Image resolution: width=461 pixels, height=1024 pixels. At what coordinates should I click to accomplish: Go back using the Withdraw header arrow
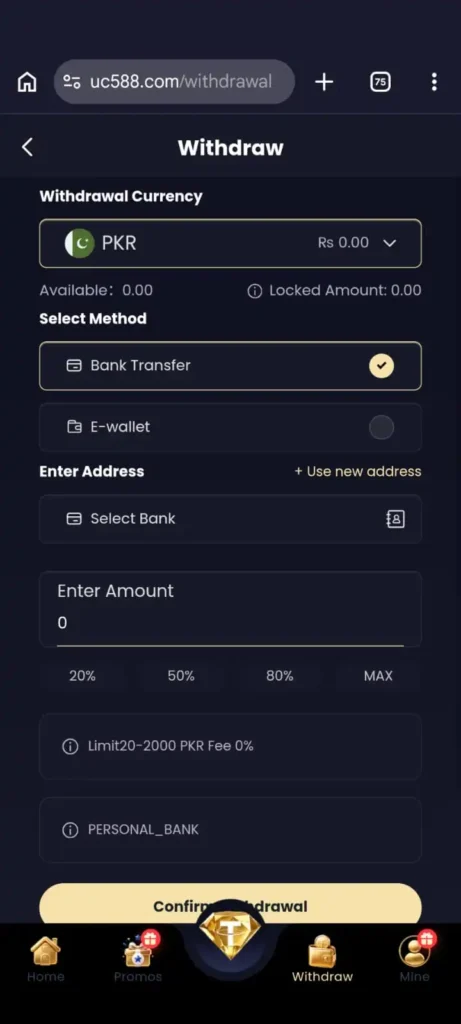tap(27, 147)
